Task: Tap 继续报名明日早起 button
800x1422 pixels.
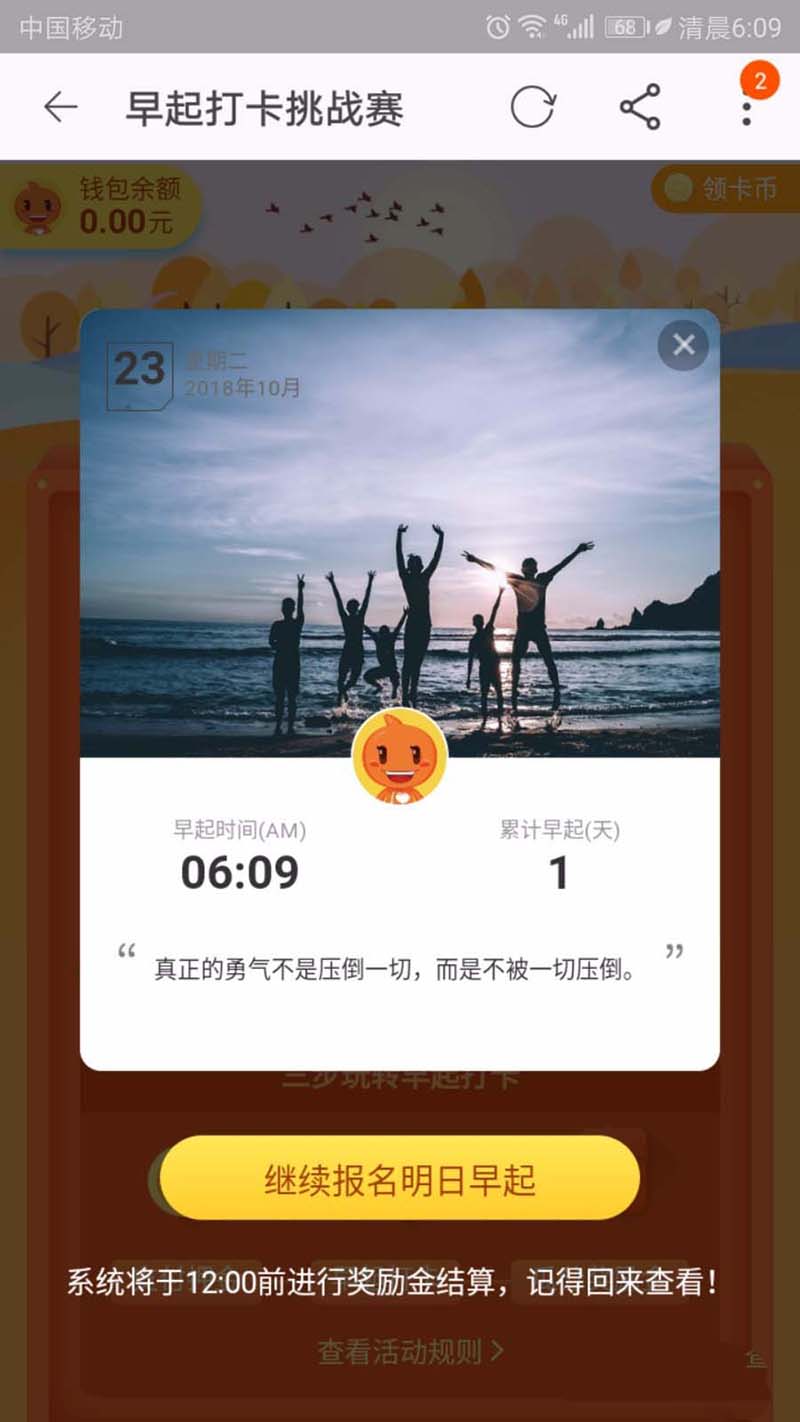Action: tap(399, 1179)
